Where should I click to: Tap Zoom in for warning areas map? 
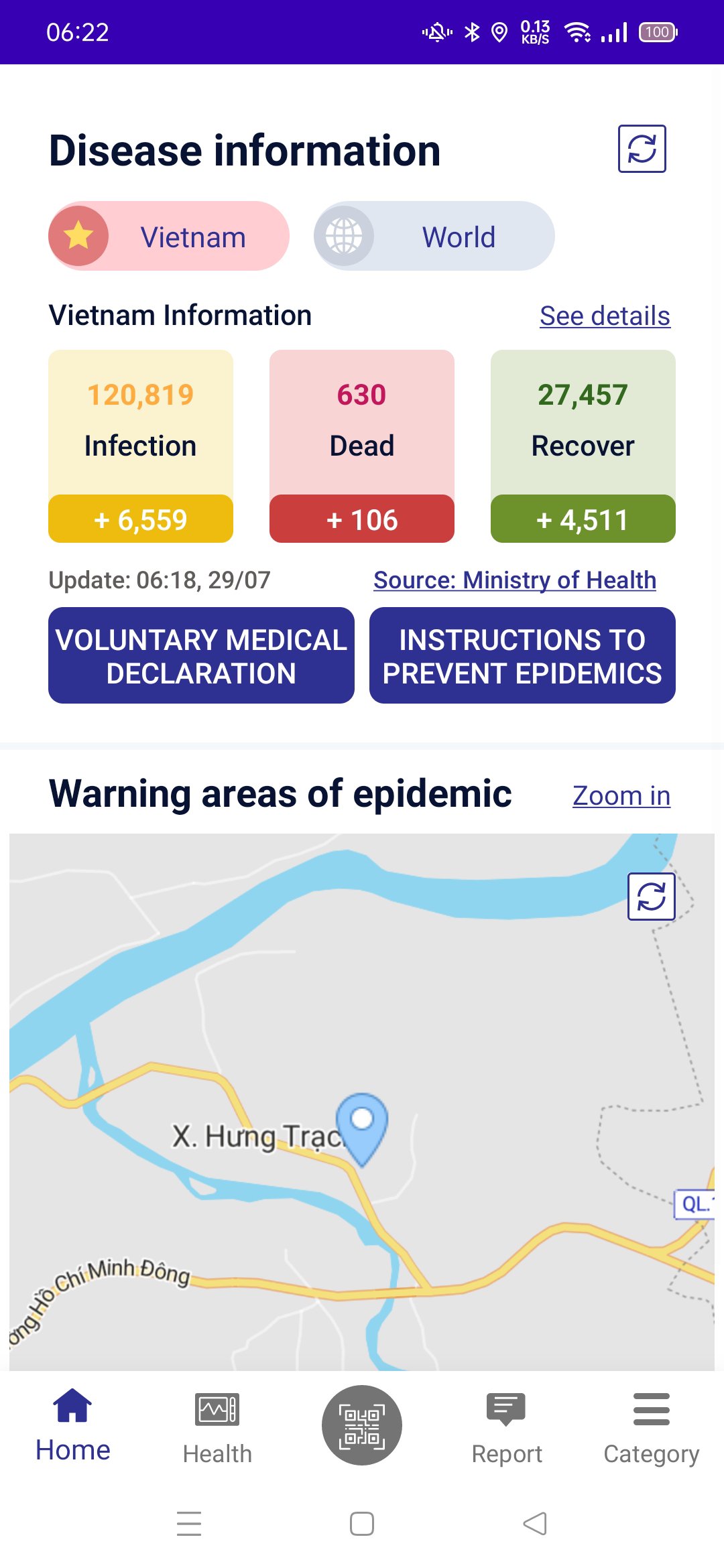point(621,796)
